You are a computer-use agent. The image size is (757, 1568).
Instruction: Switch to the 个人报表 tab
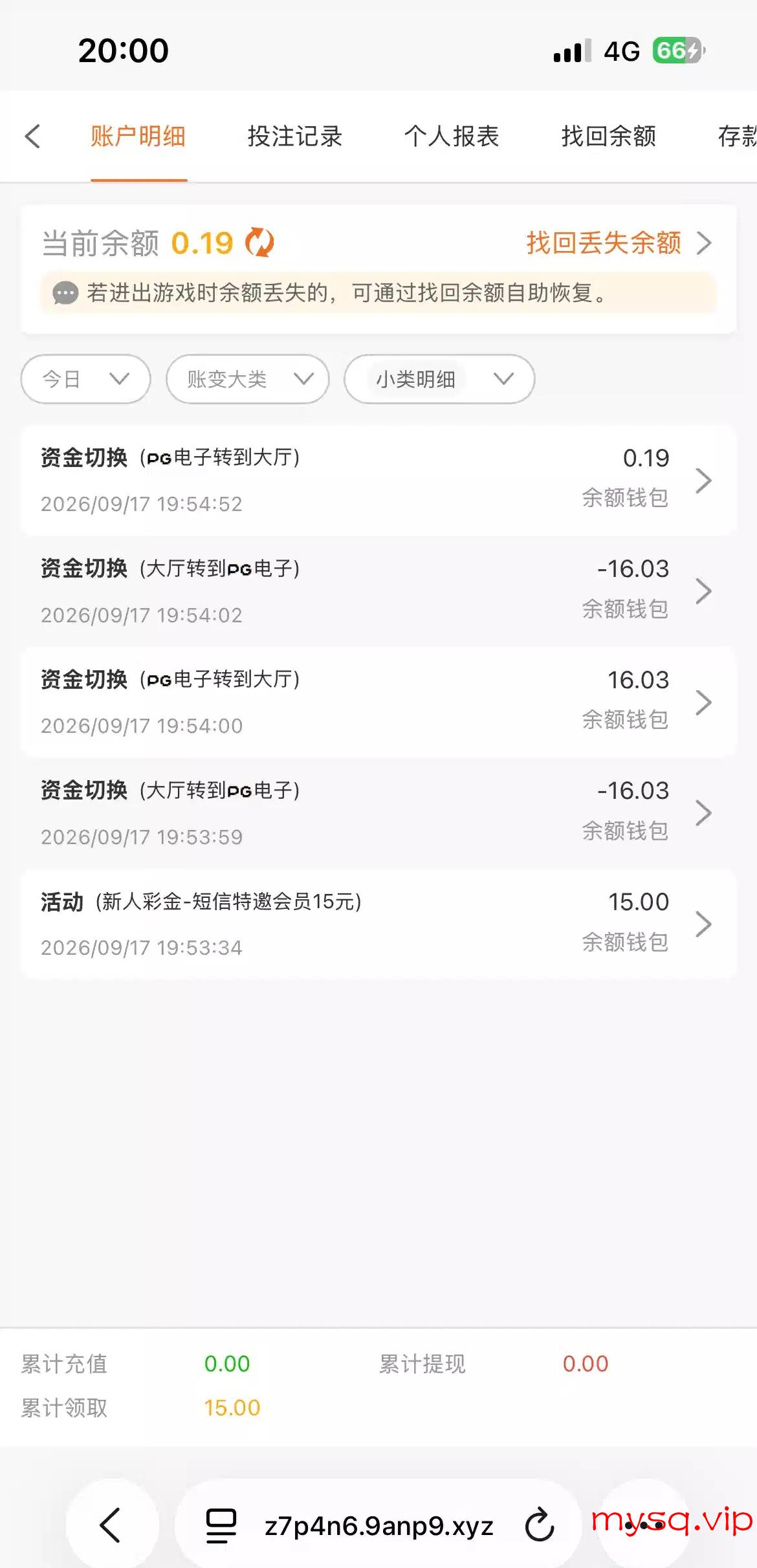point(452,136)
